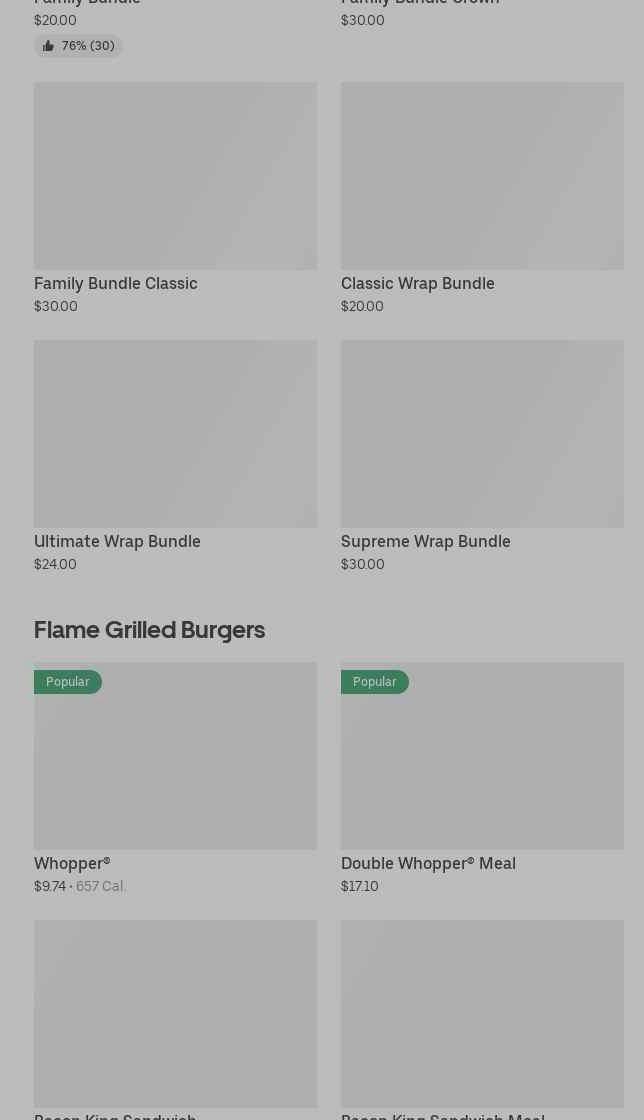Open the Classic Wrap Bundle item
Viewport: 644px width, 1120px height.
(x=482, y=198)
